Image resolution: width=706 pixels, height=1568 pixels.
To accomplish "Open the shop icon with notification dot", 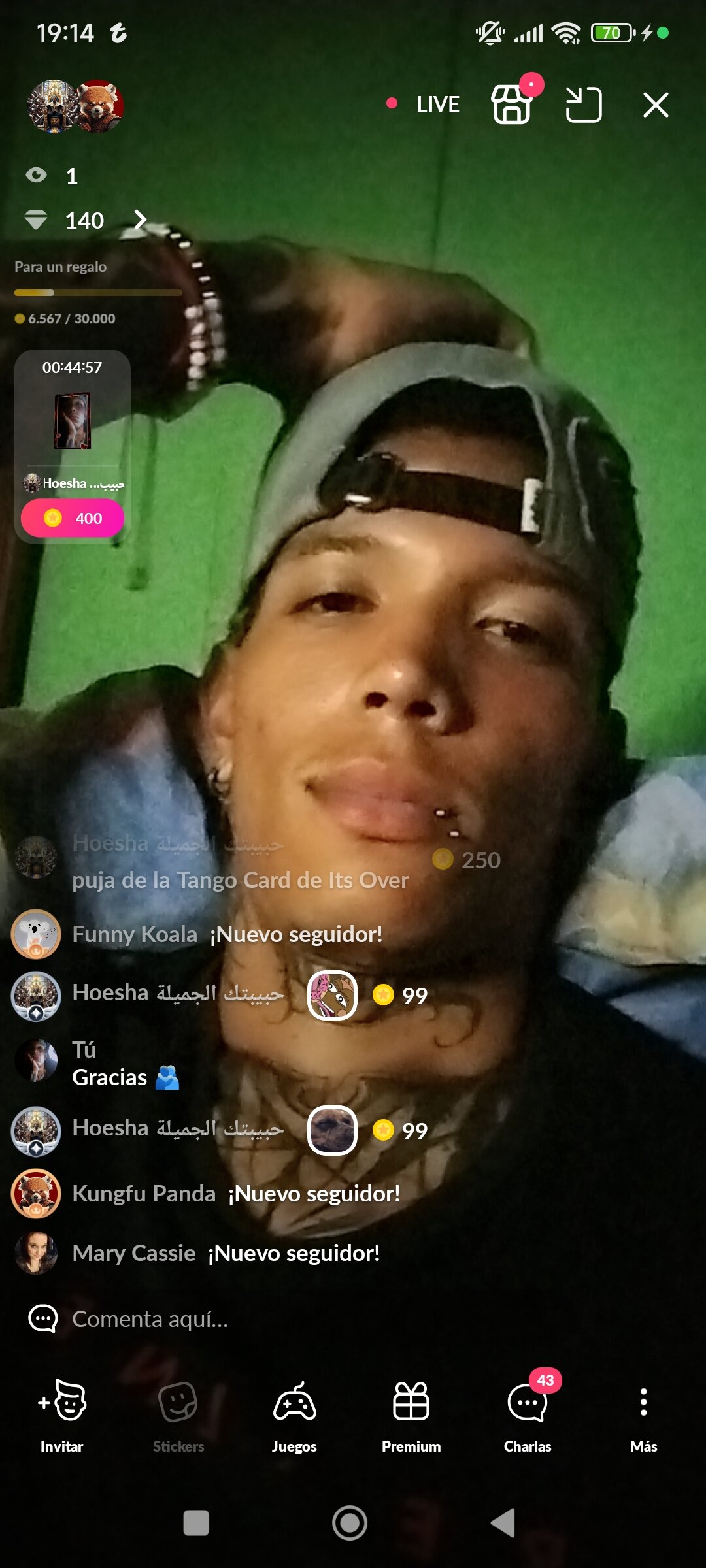I will click(x=512, y=105).
